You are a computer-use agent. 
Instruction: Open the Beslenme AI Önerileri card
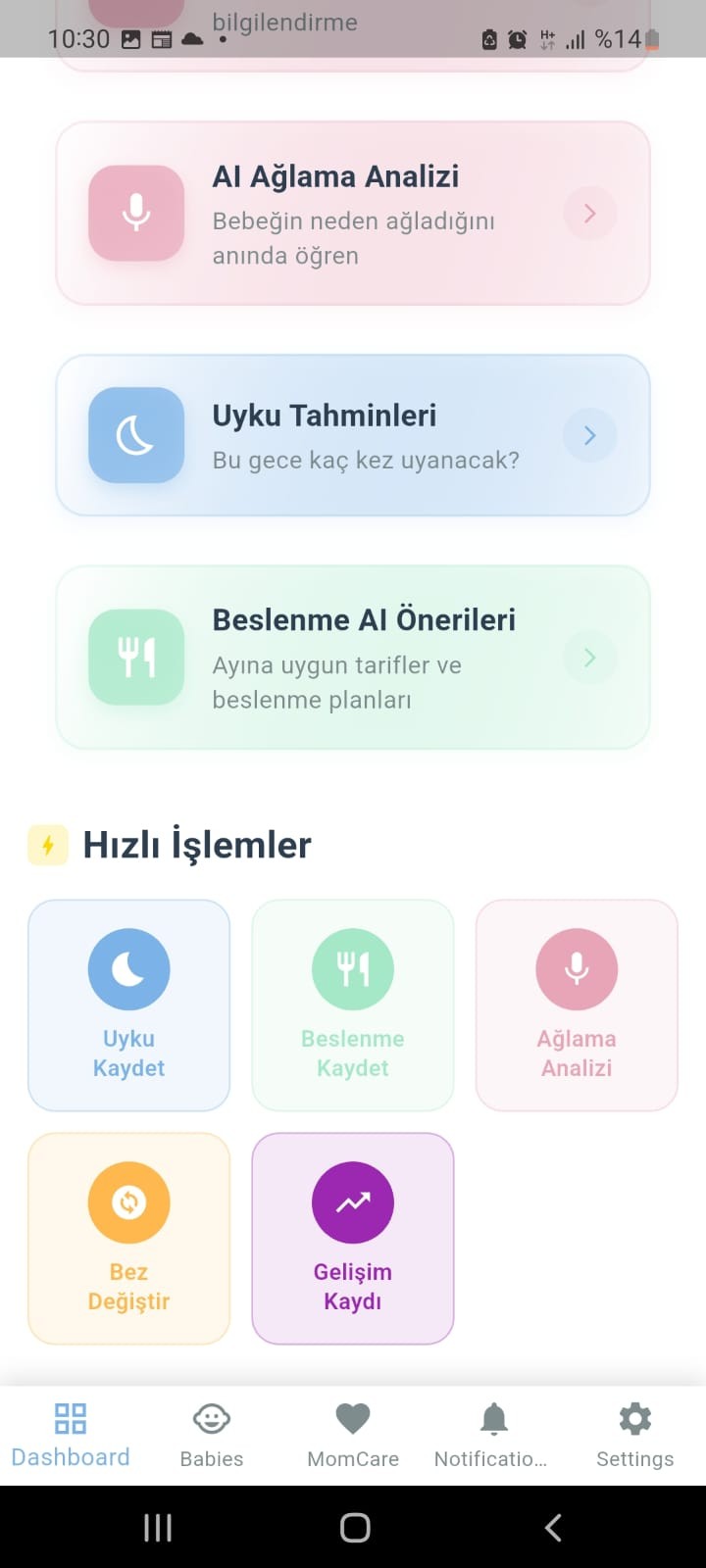click(x=353, y=658)
